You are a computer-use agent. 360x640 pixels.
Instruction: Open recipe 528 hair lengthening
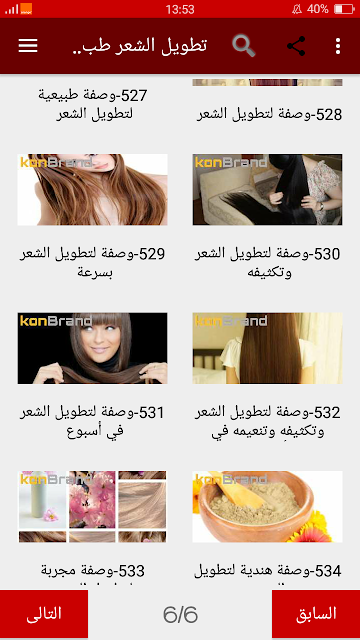tap(267, 104)
